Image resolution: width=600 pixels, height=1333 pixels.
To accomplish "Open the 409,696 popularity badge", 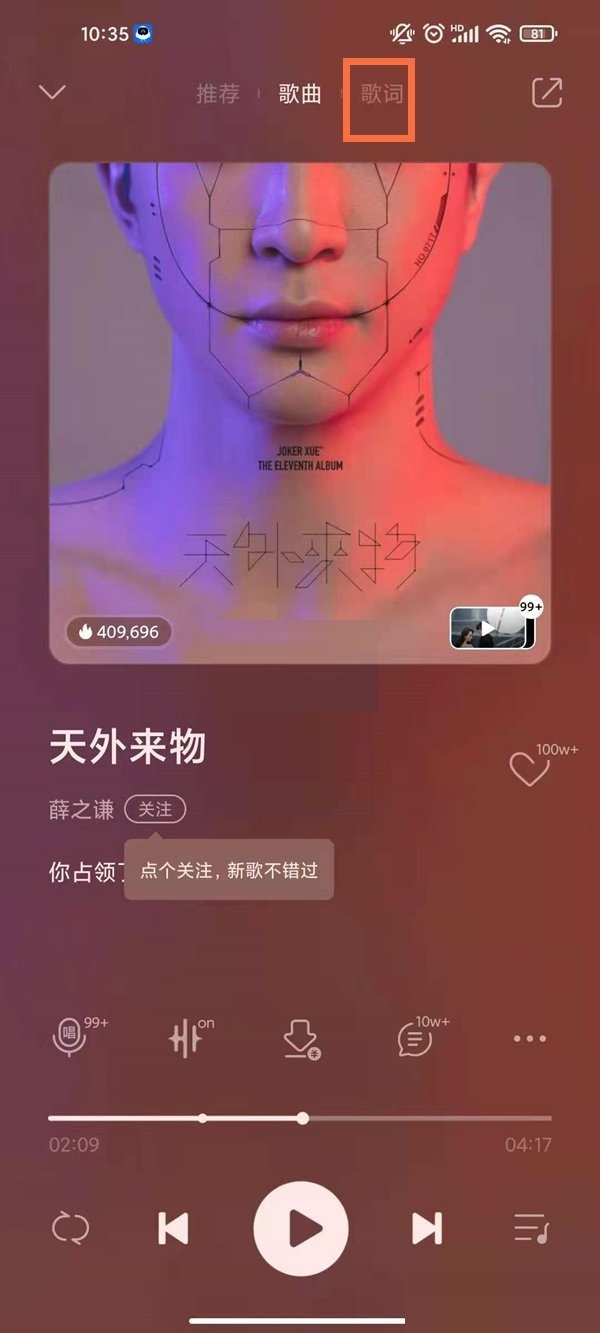I will point(119,632).
